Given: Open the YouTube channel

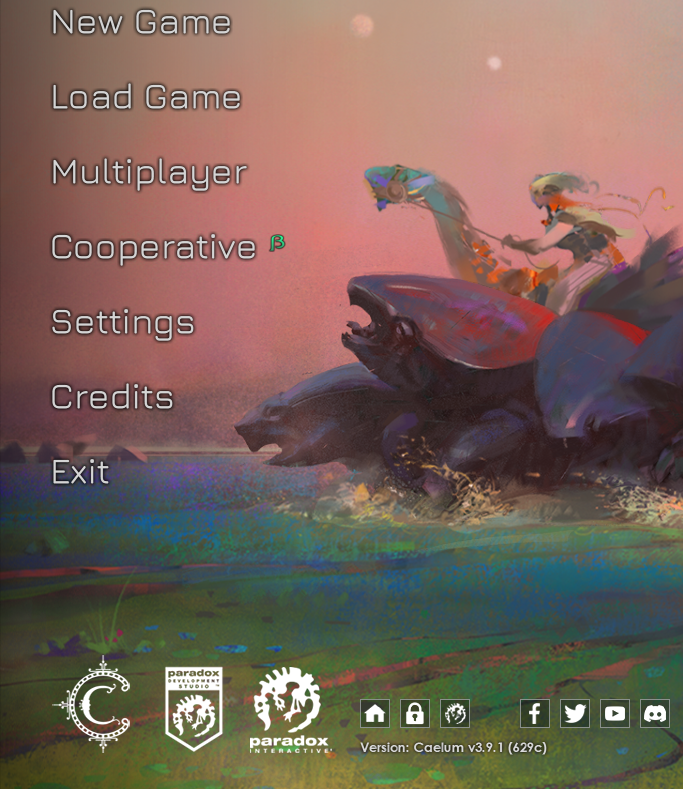Looking at the screenshot, I should (615, 713).
